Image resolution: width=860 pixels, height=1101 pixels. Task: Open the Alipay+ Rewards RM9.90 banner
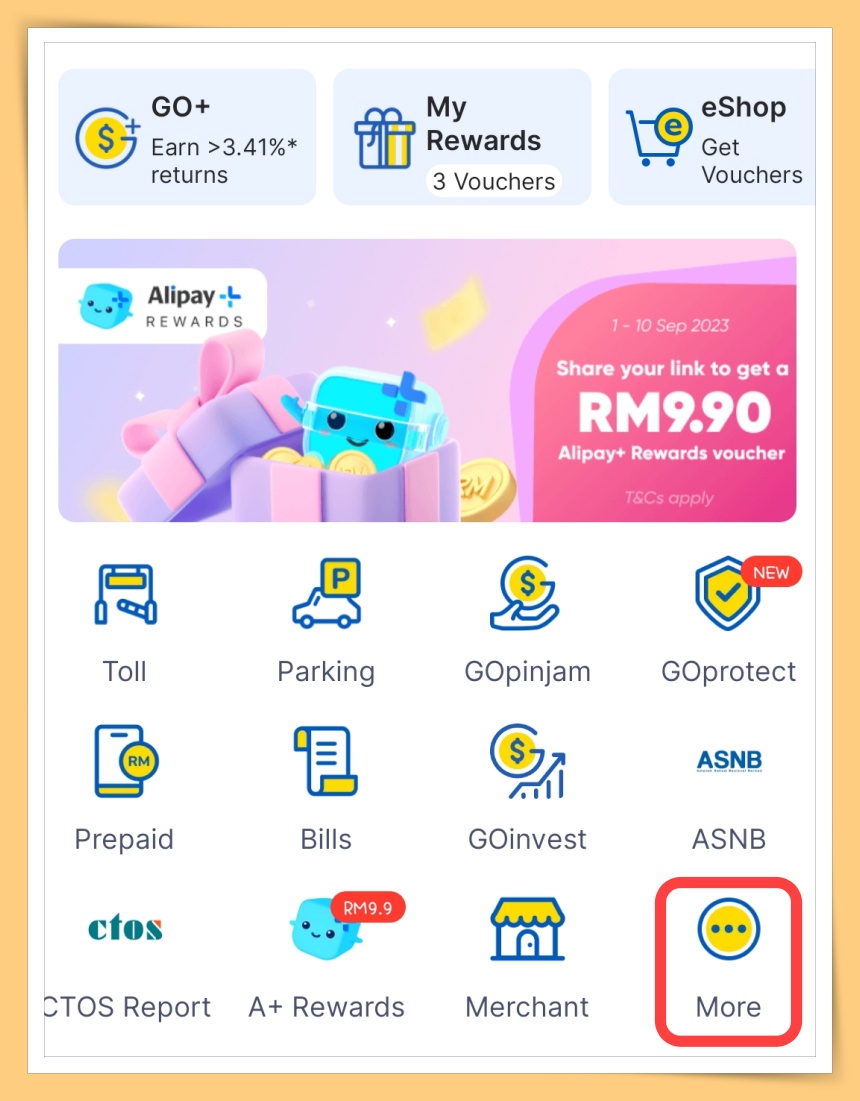point(427,380)
